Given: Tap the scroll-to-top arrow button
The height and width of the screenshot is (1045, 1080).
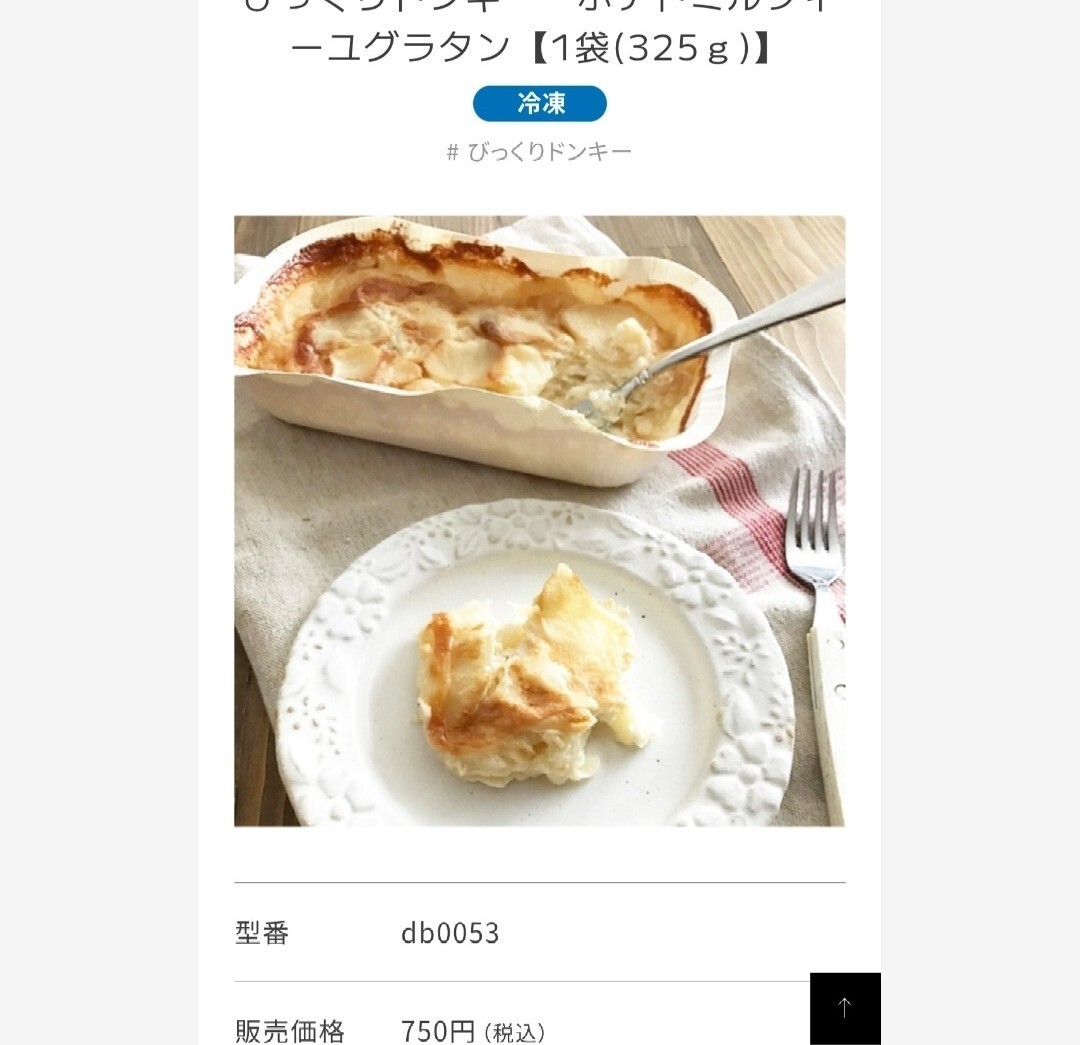Looking at the screenshot, I should click(845, 1008).
